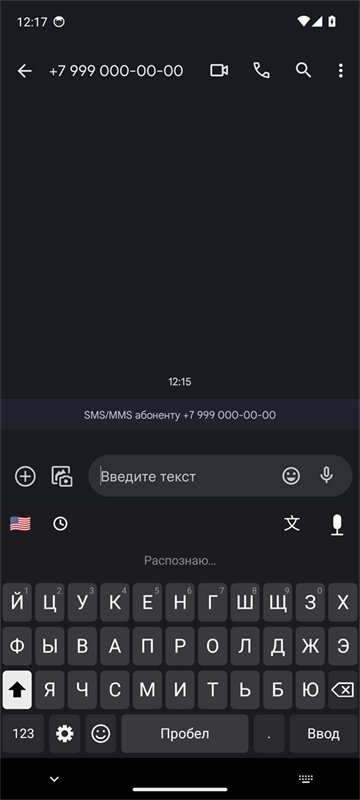Open the plus attachments button

[x=25, y=476]
